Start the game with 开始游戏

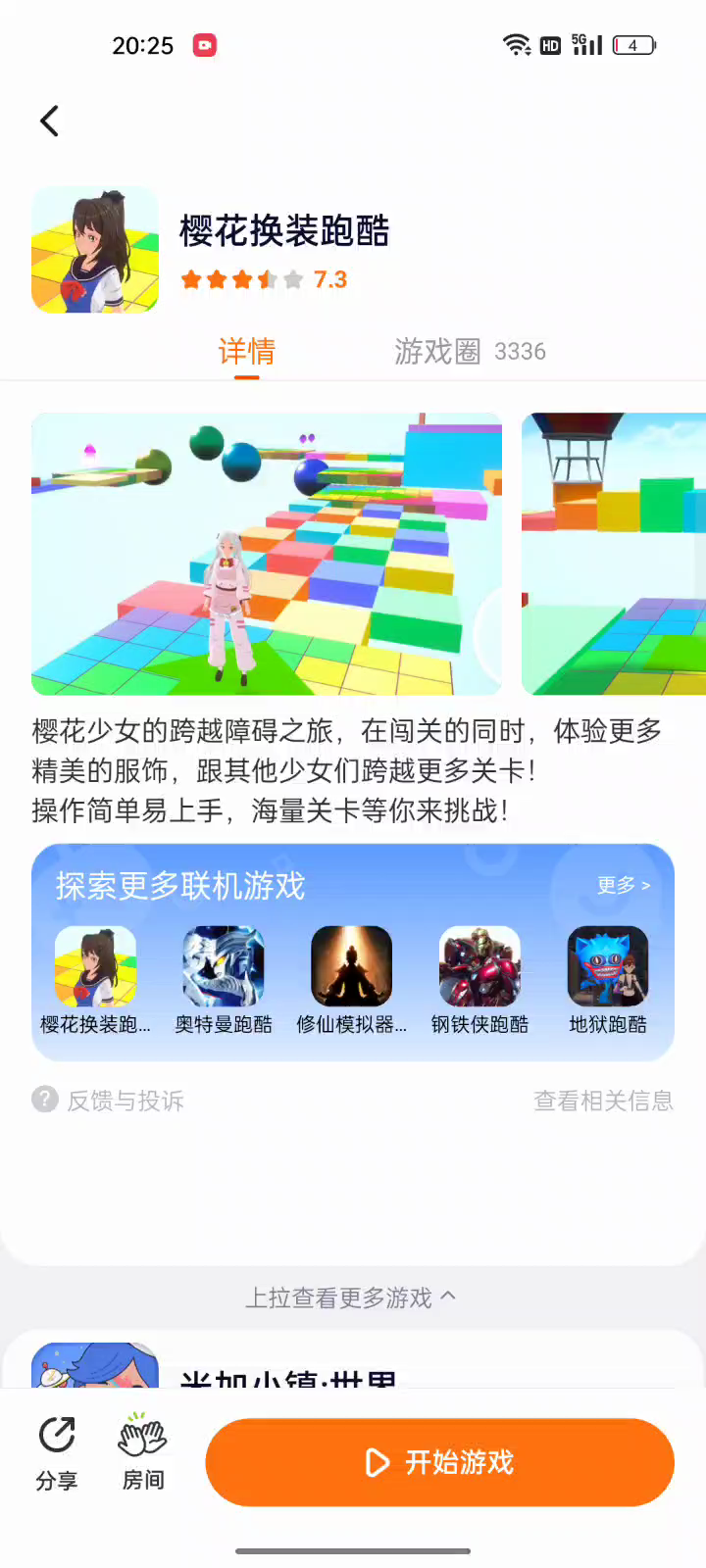point(439,1462)
